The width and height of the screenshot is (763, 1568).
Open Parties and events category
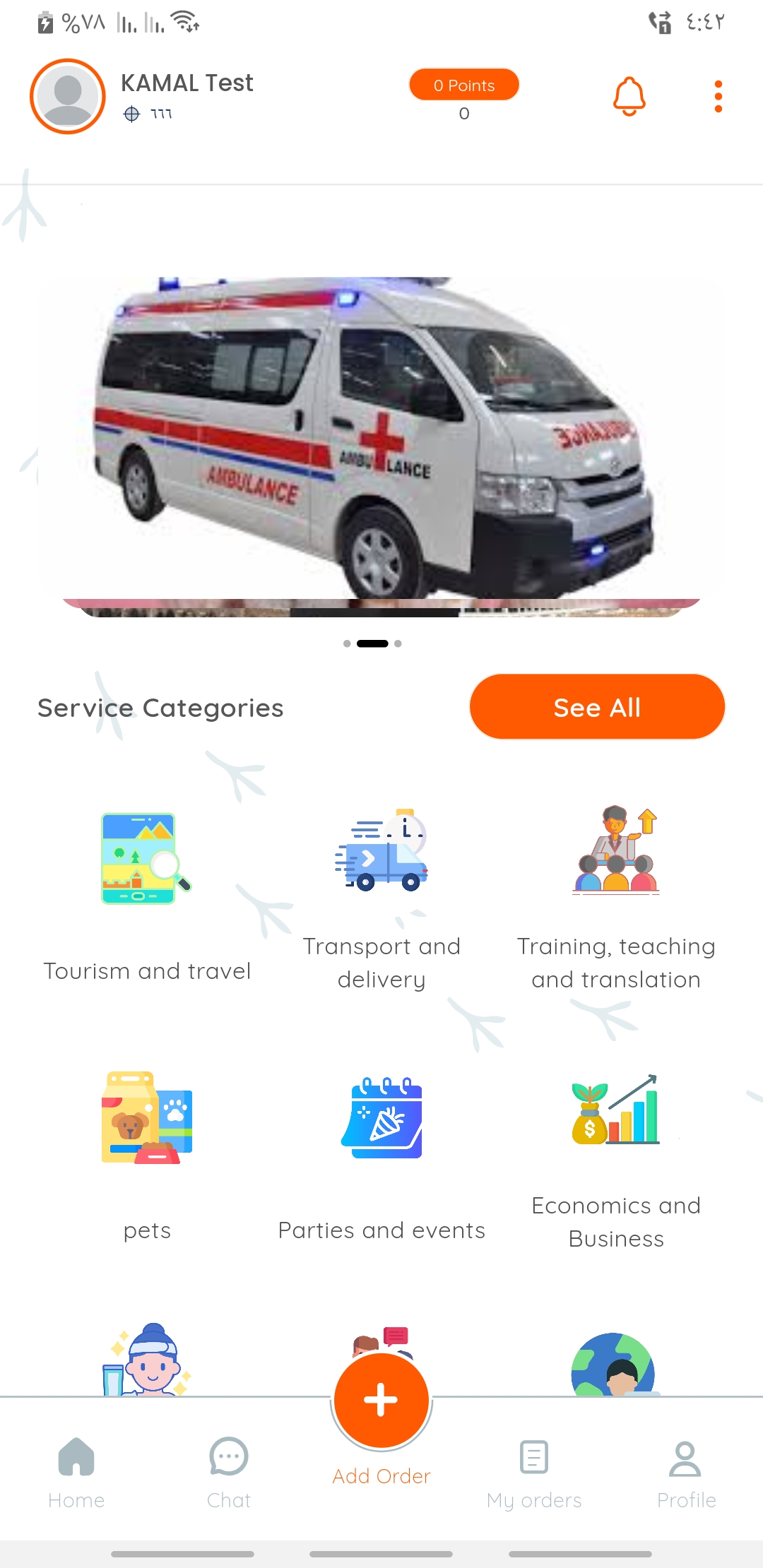point(381,1151)
